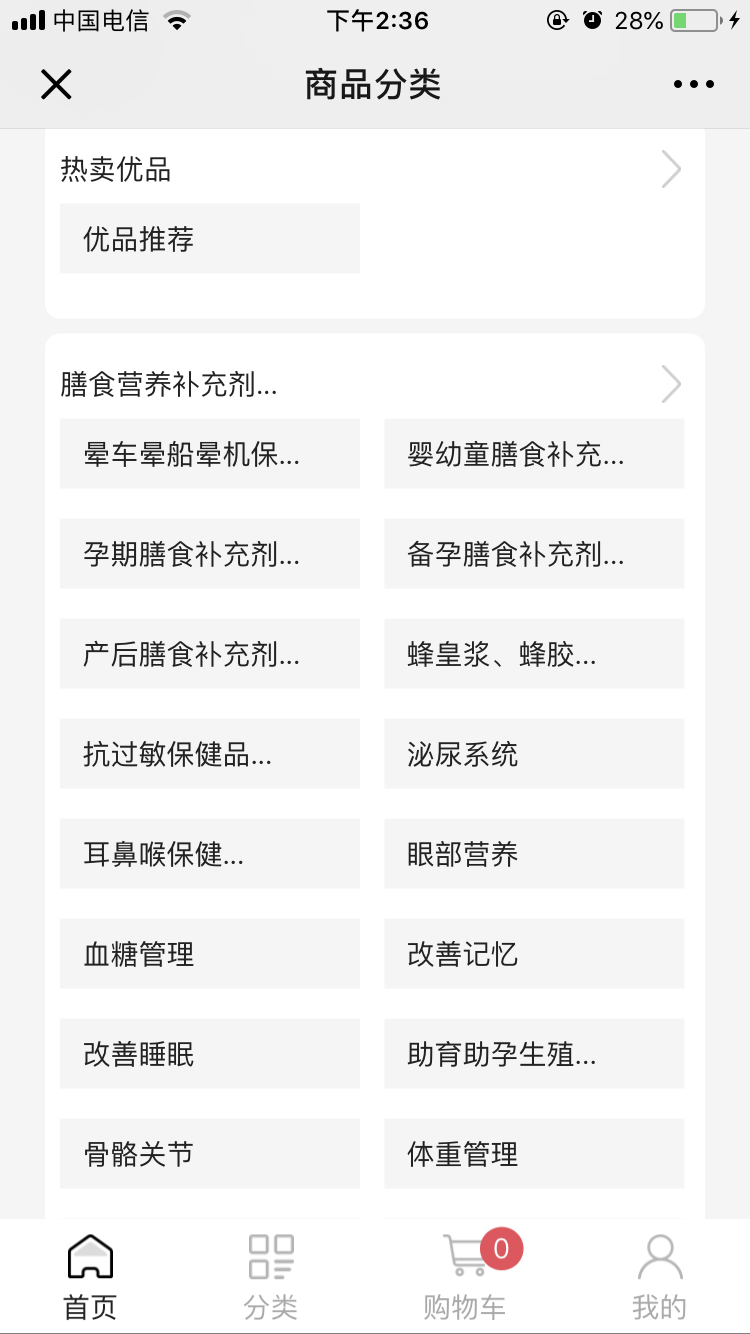Open the 改善记忆 category

534,954
